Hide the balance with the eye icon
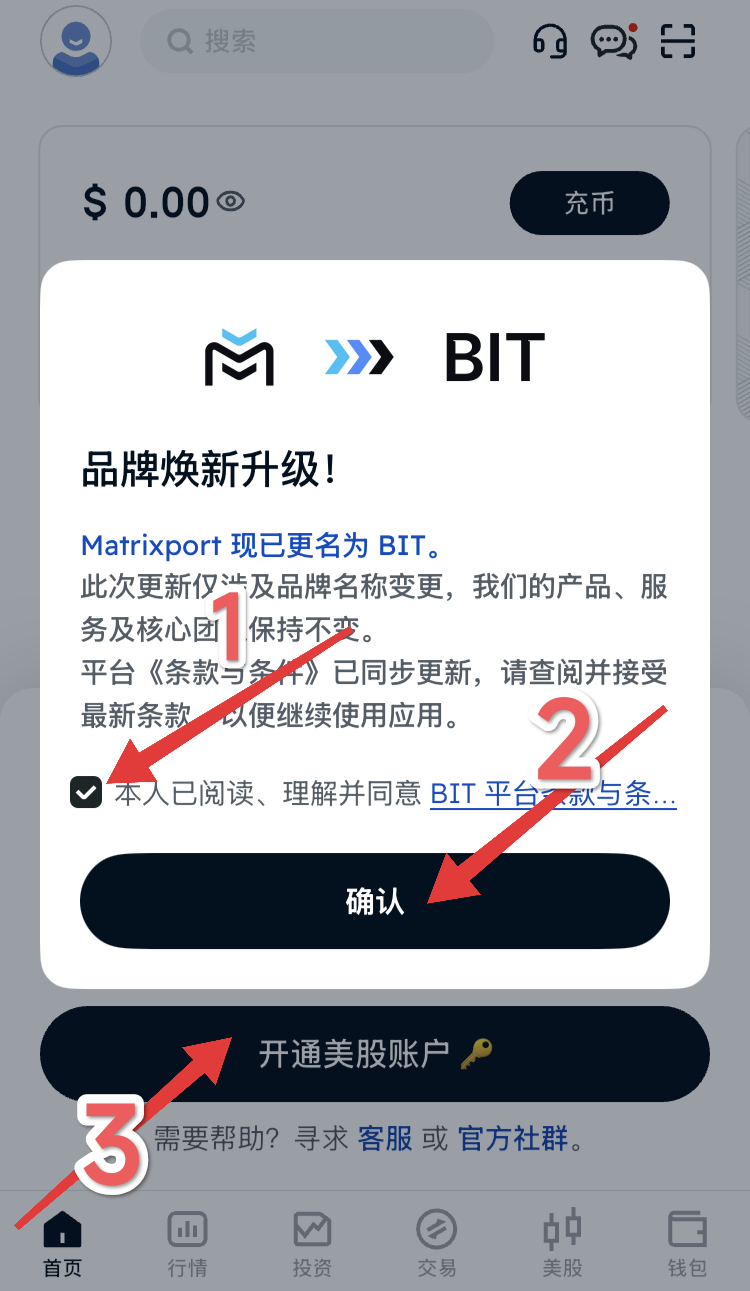Viewport: 750px width, 1291px height. pos(231,203)
